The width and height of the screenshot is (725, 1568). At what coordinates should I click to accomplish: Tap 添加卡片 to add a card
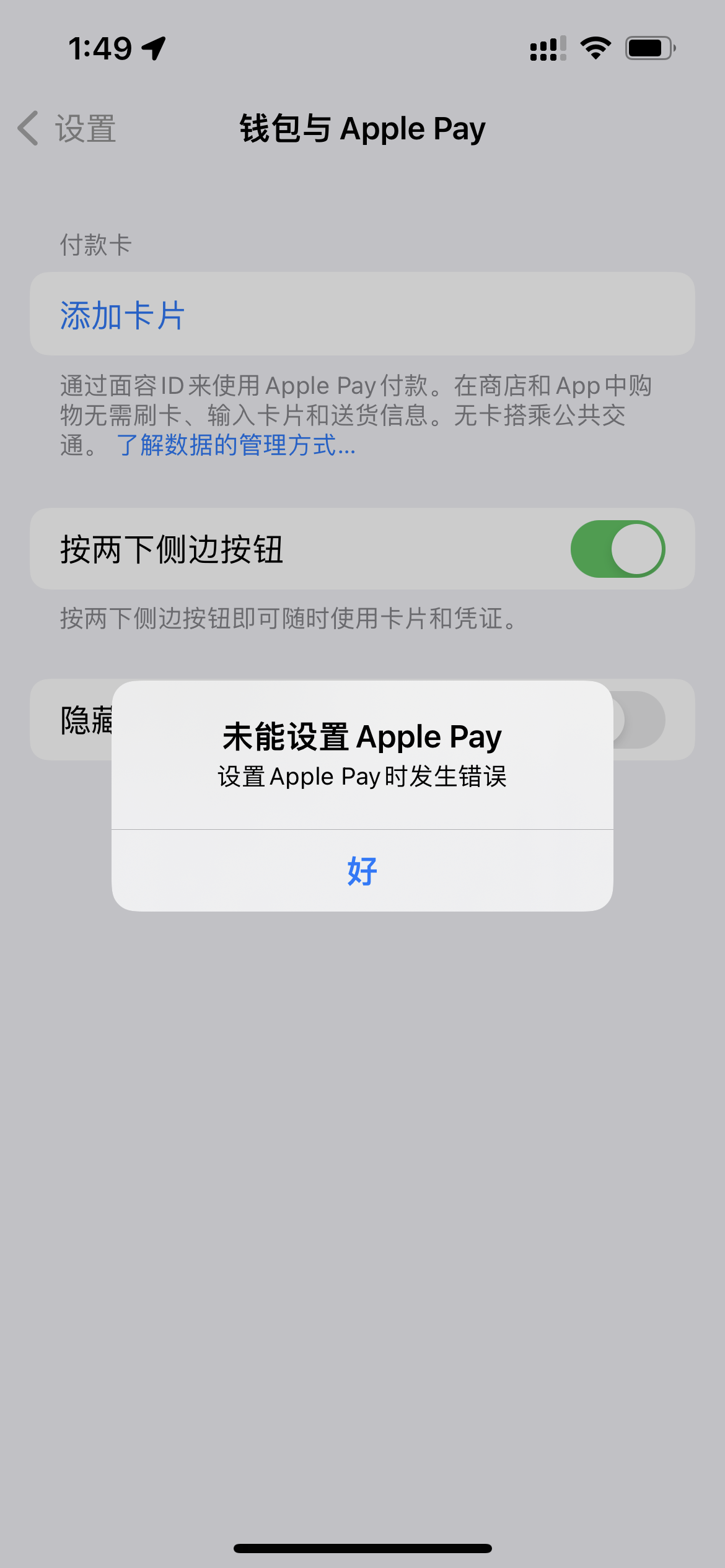(121, 316)
